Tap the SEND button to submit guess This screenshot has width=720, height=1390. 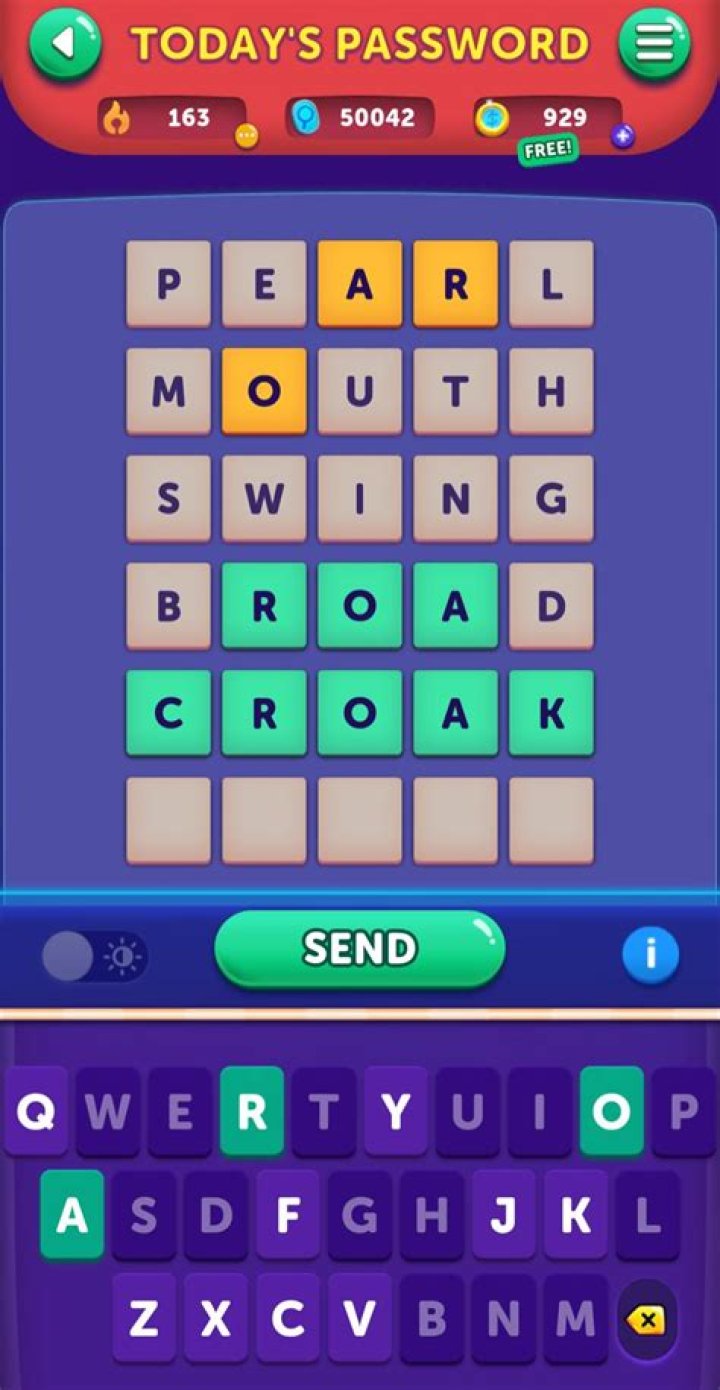pyautogui.click(x=360, y=949)
